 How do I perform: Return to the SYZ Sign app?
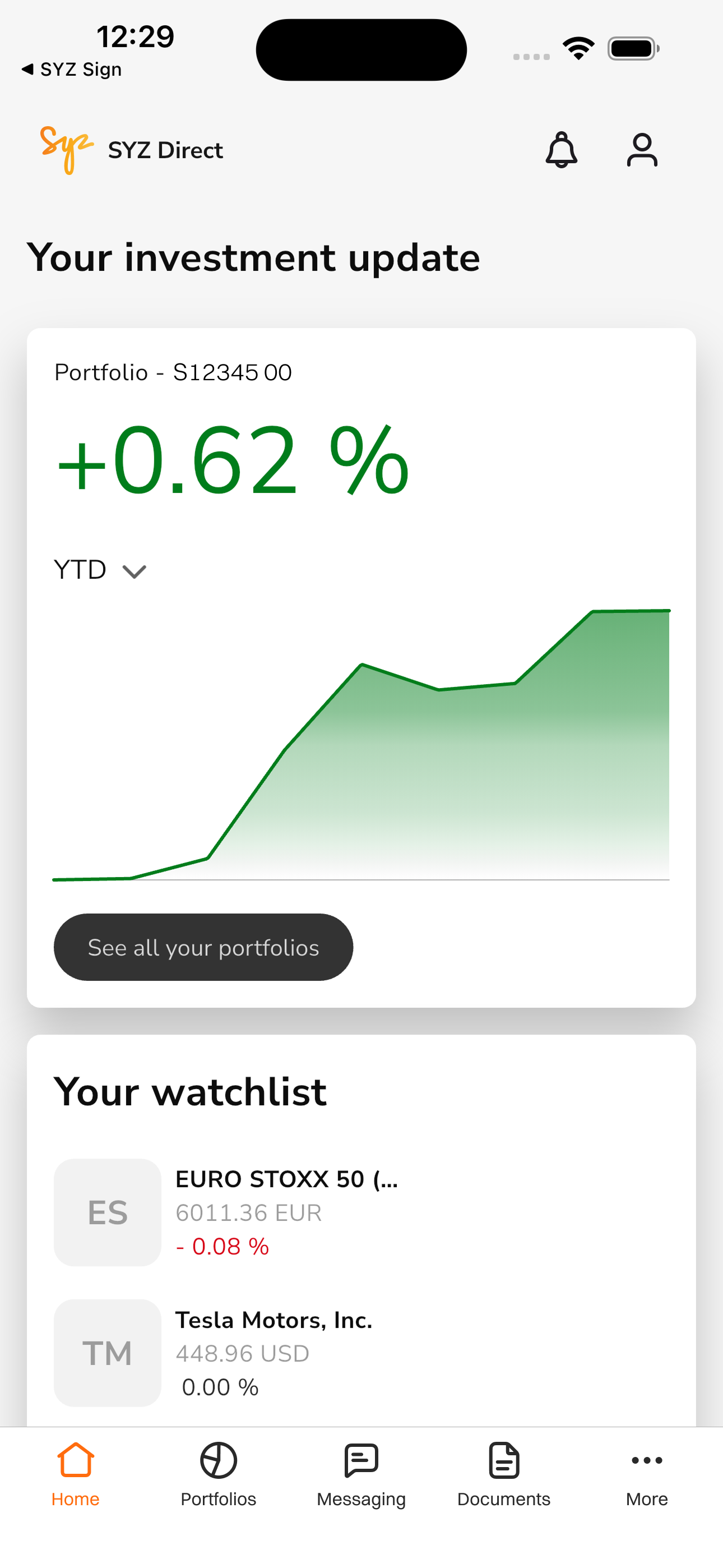point(72,70)
